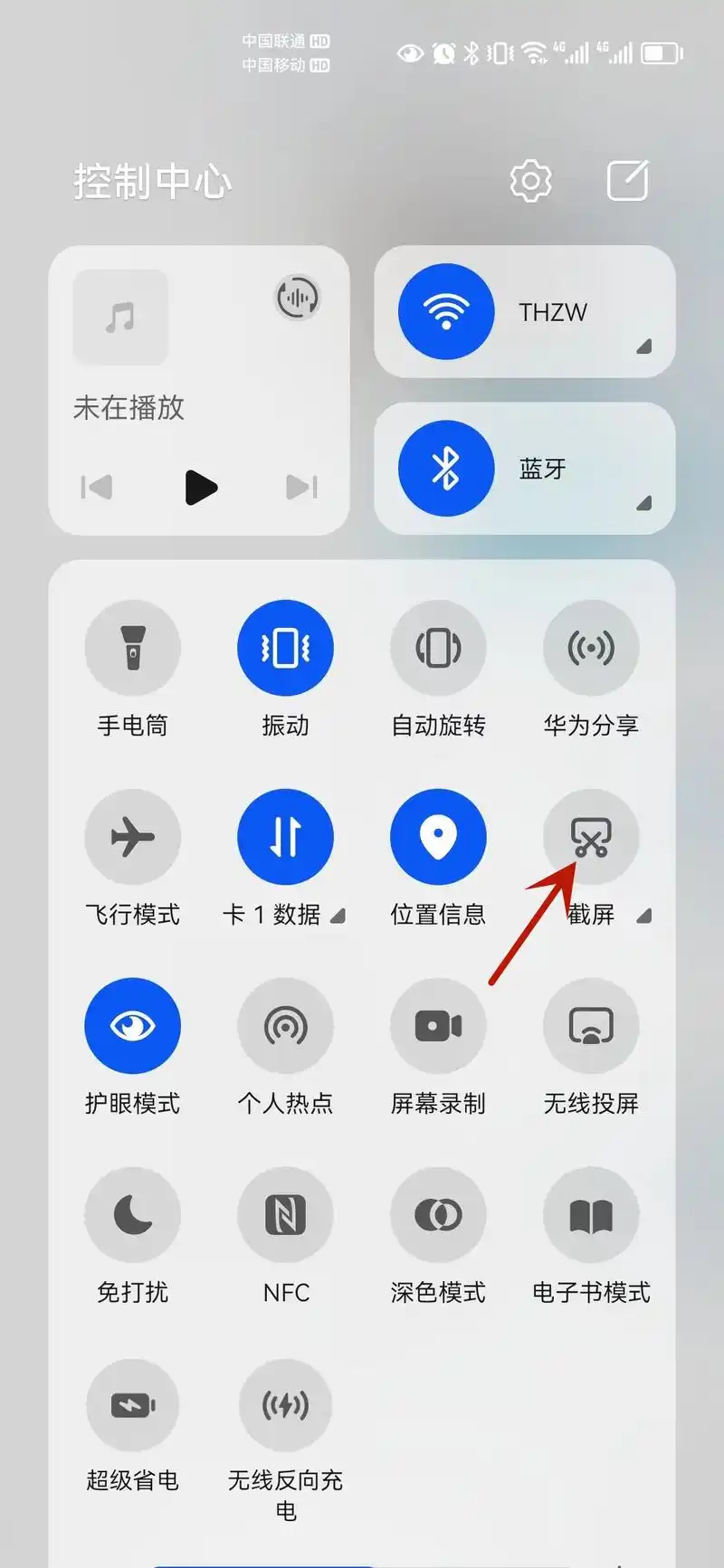Take a screenshot (截屏)
Viewport: 724px width, 1568px height.
(x=591, y=836)
